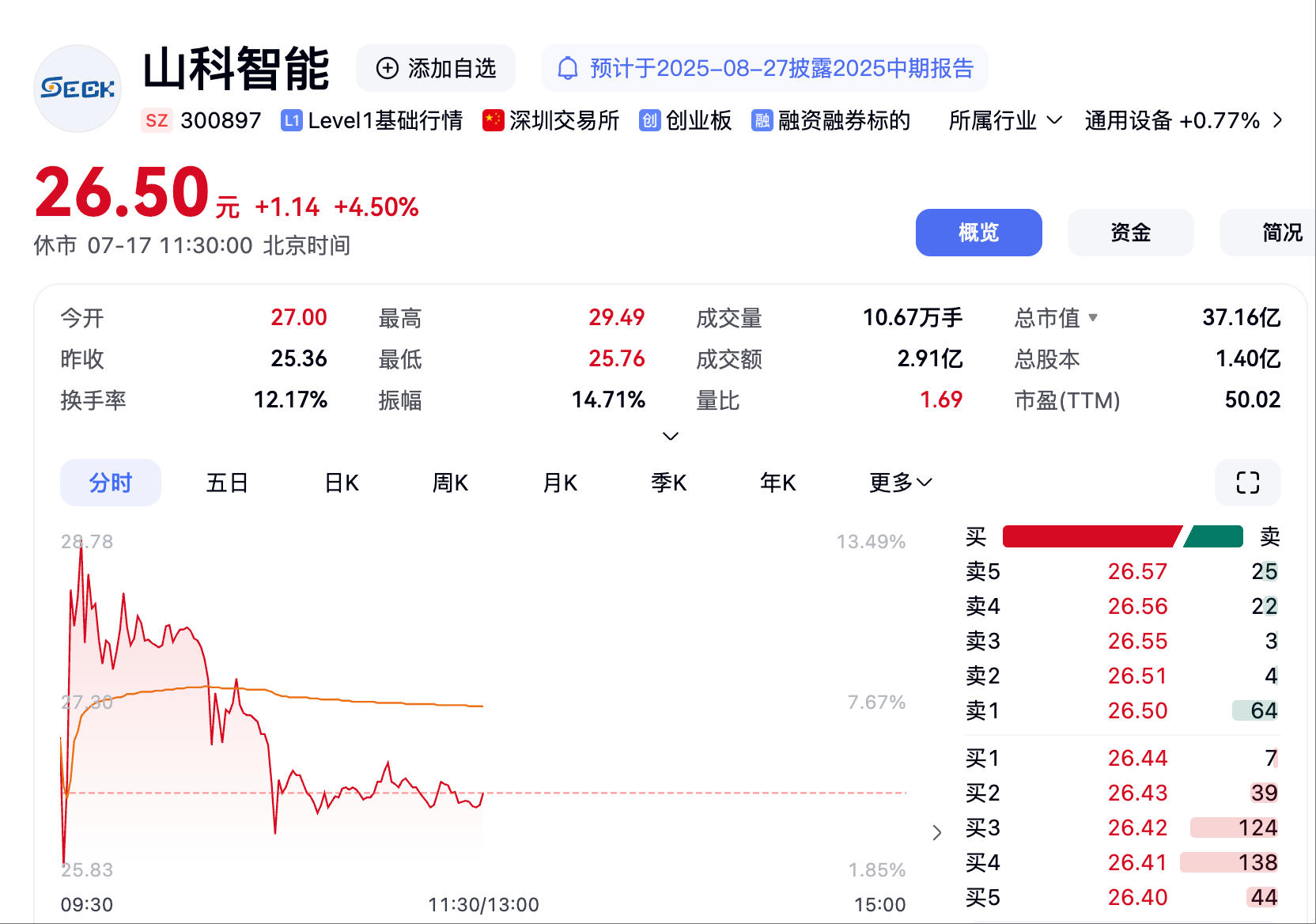1316x924 pixels.
Task: Switch chart to 周K
Action: (x=450, y=483)
